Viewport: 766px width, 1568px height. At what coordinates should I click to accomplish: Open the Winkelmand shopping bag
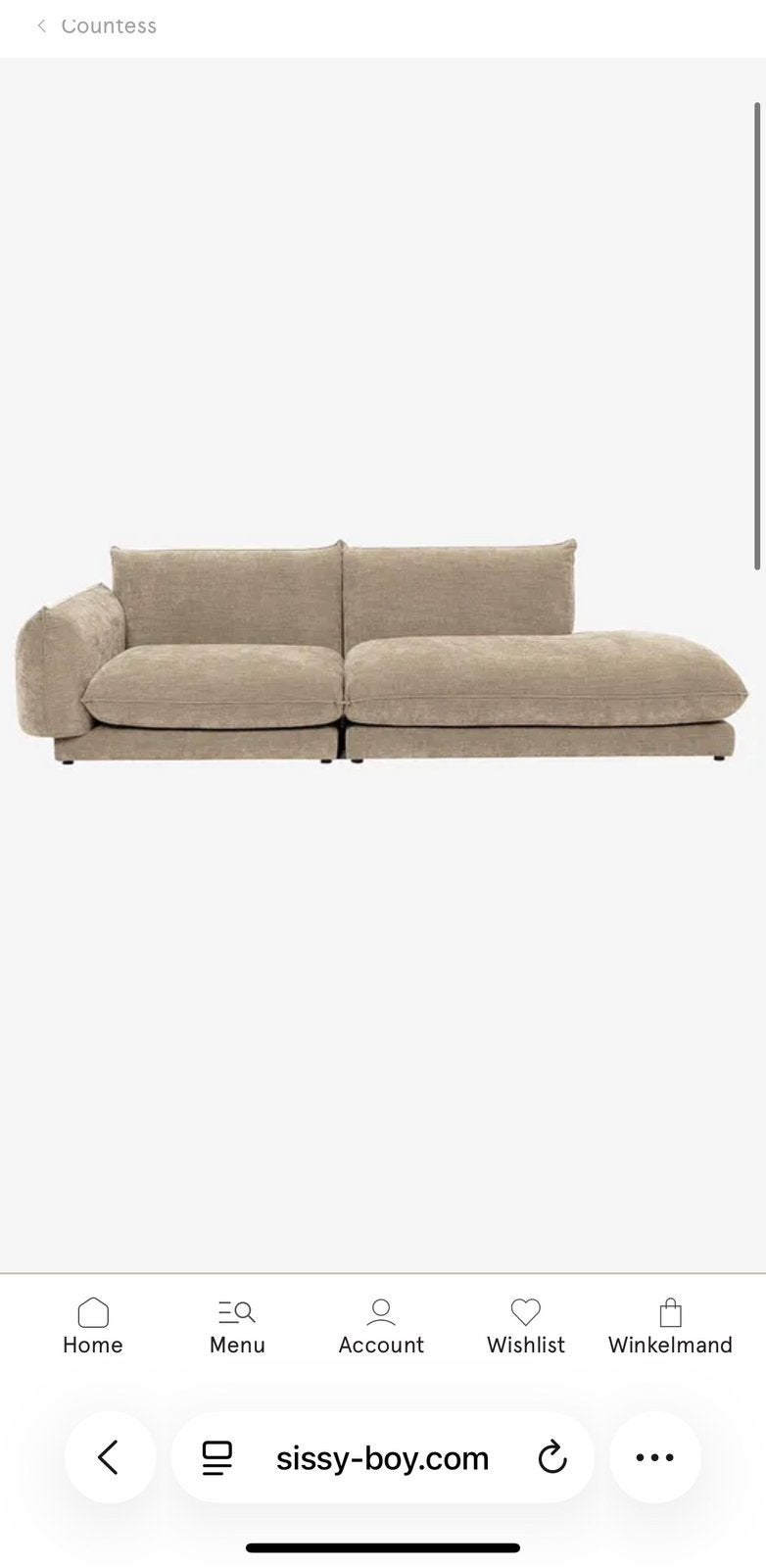coord(670,1327)
